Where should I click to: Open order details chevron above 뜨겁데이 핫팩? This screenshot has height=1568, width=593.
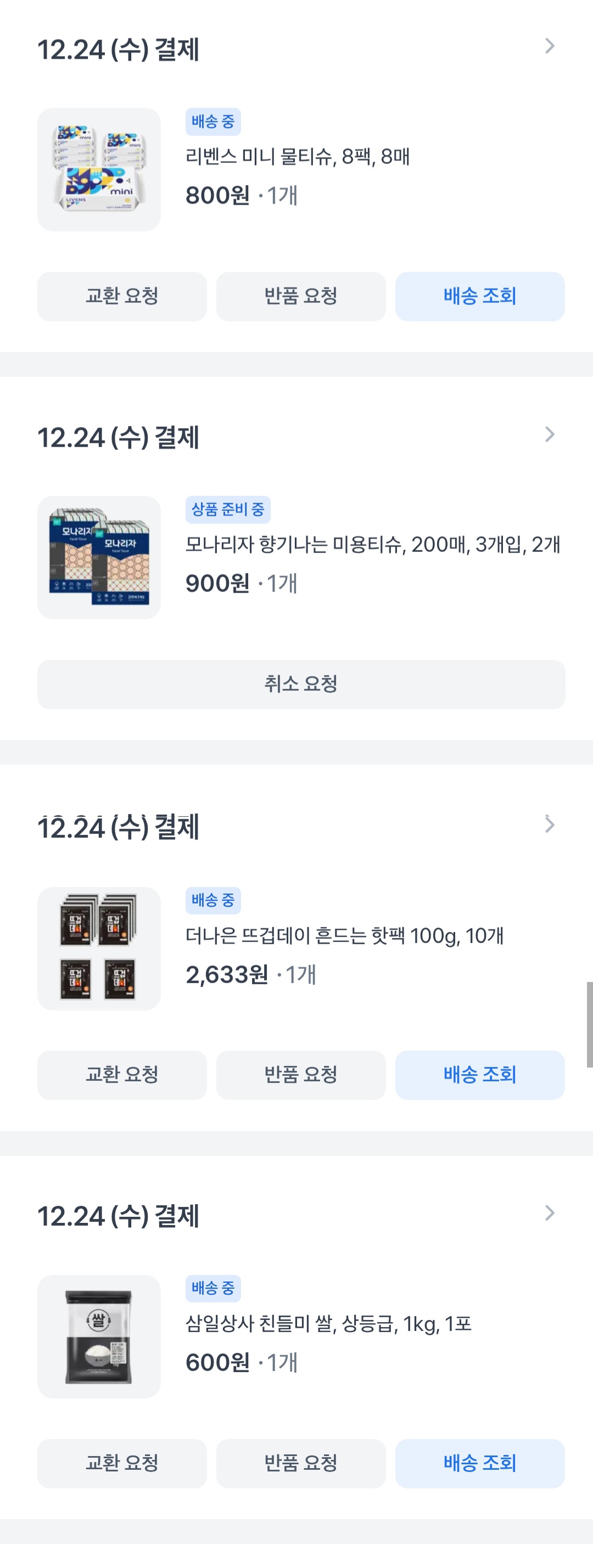pos(549,825)
